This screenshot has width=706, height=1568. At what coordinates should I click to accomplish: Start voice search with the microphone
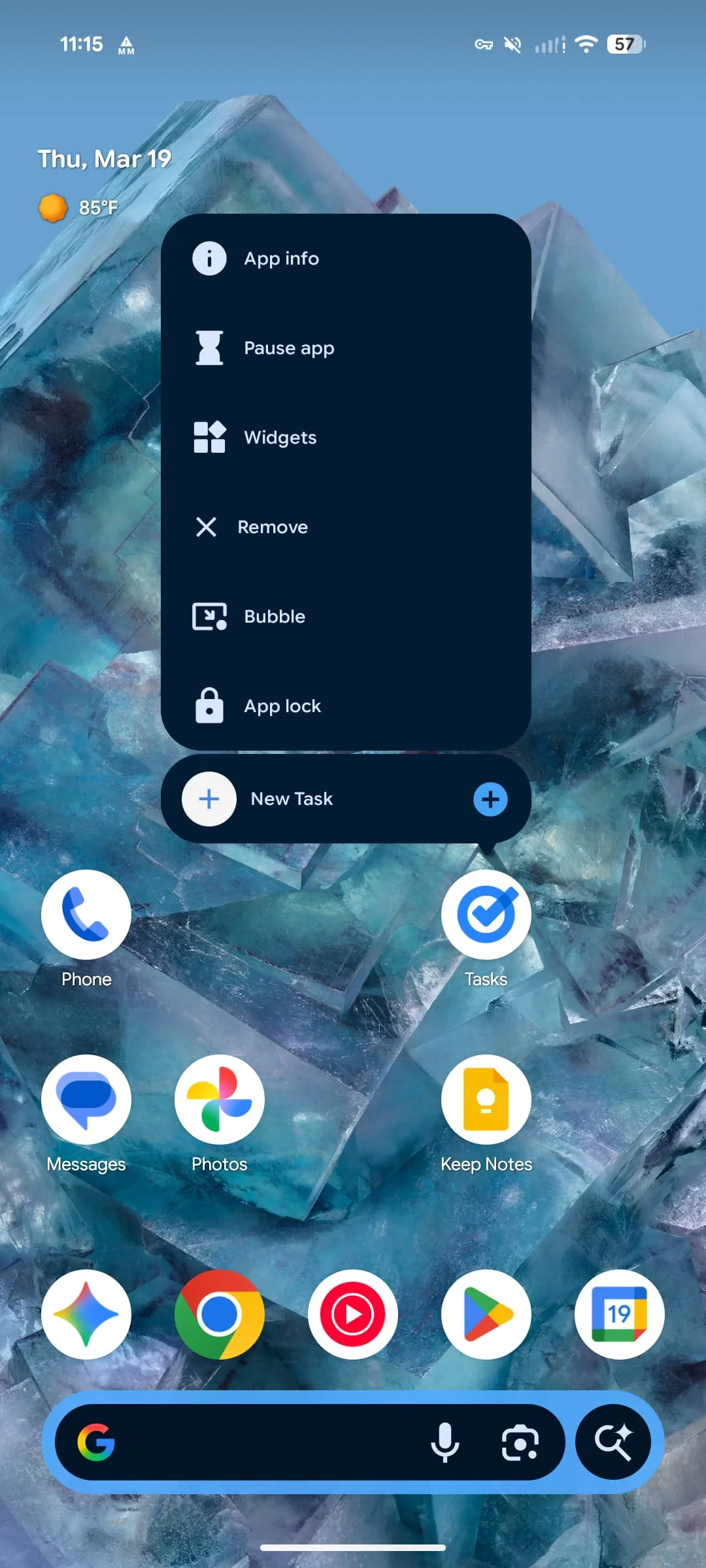click(445, 1443)
